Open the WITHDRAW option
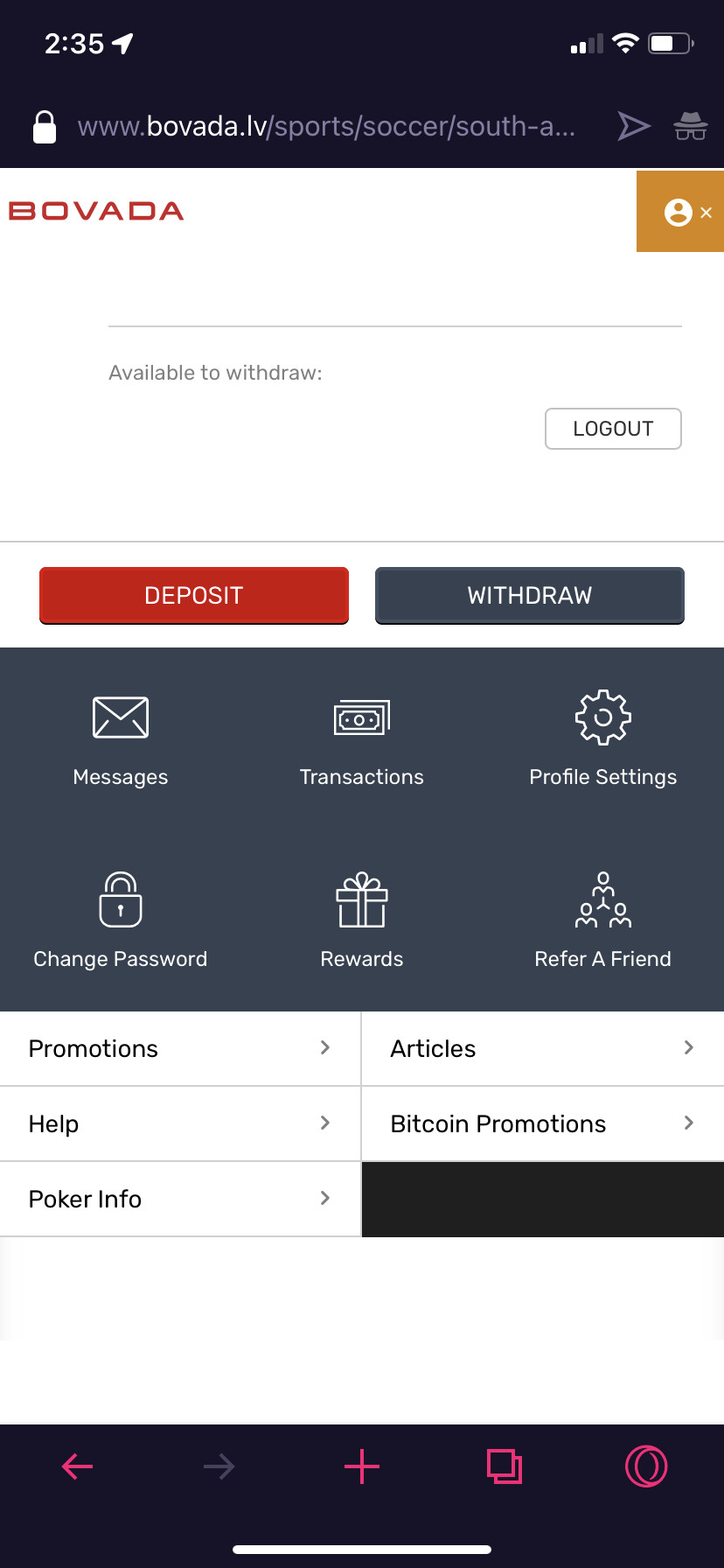Screen dimensions: 724x1568 pos(529,595)
